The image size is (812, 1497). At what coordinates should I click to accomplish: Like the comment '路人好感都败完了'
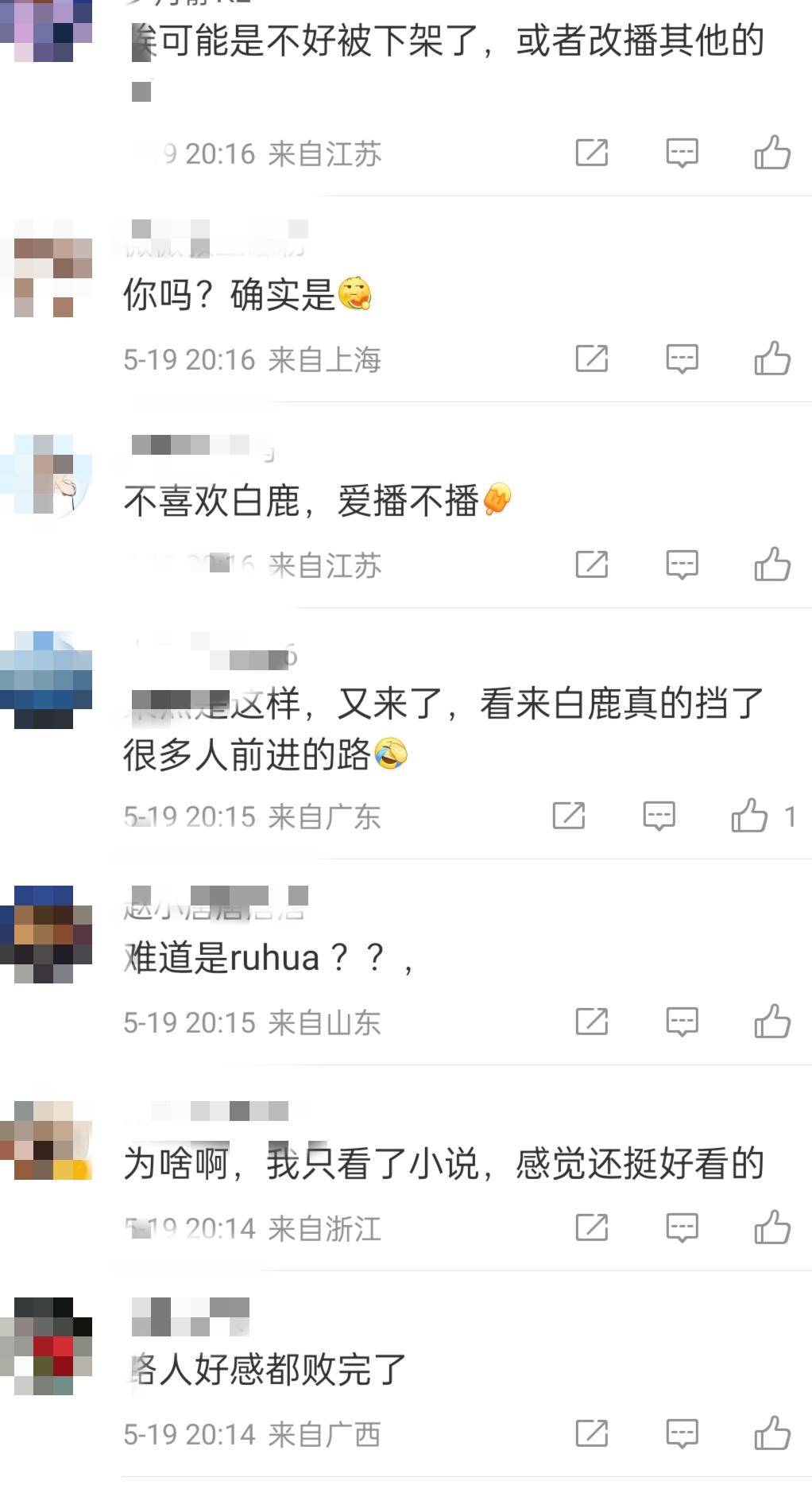[x=771, y=1433]
